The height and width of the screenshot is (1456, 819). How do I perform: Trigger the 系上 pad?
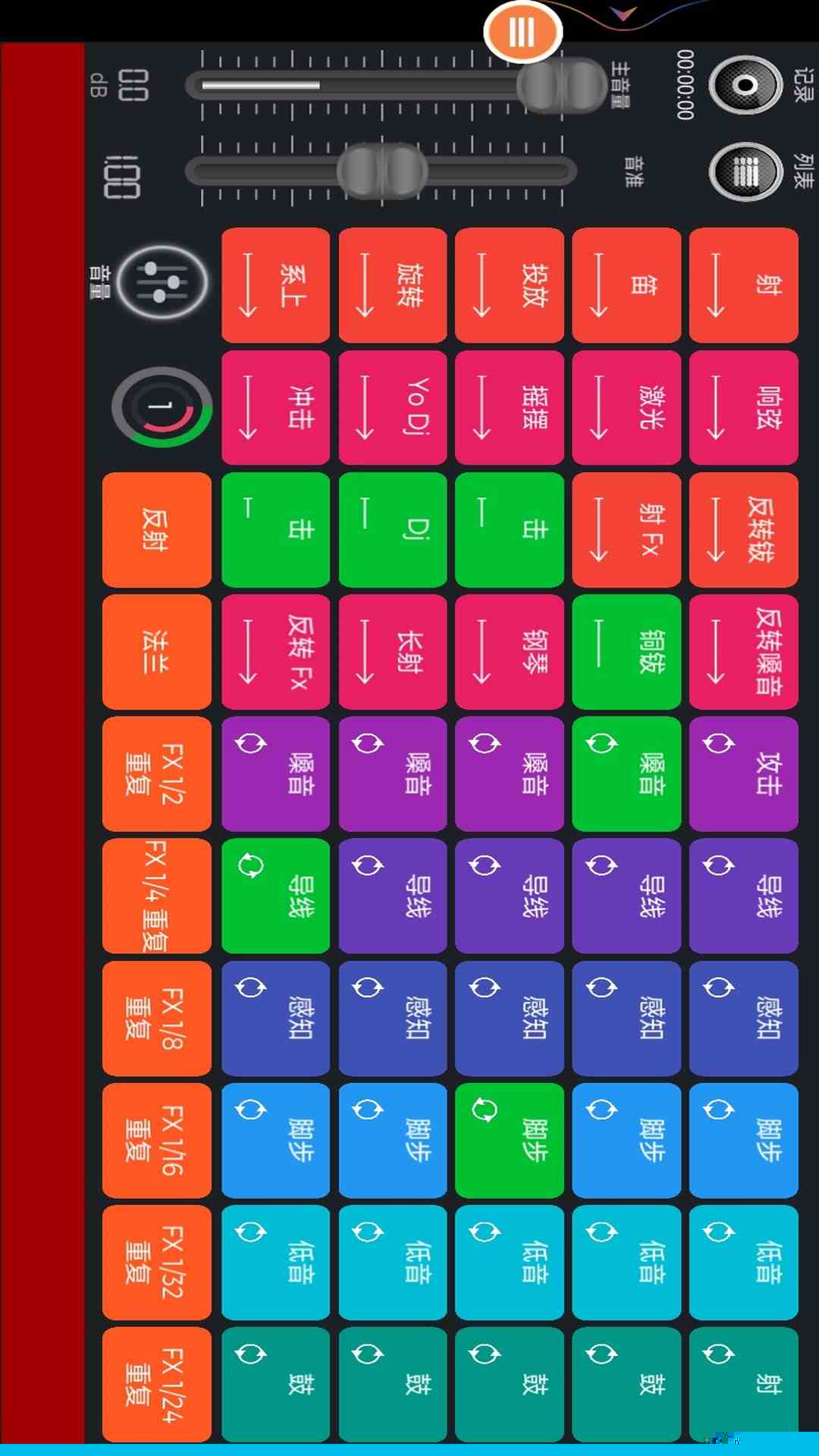(275, 285)
